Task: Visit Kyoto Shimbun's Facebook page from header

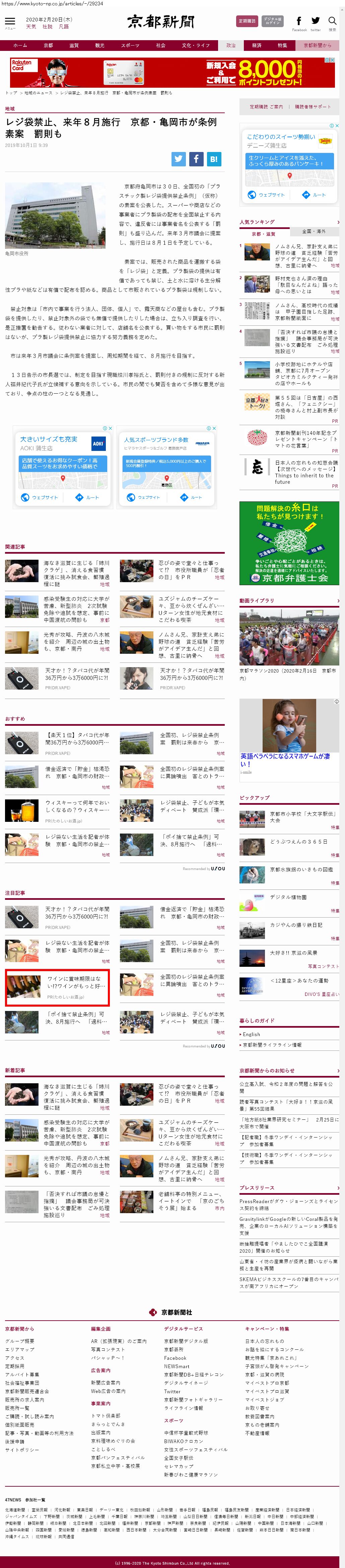Action: click(x=299, y=22)
